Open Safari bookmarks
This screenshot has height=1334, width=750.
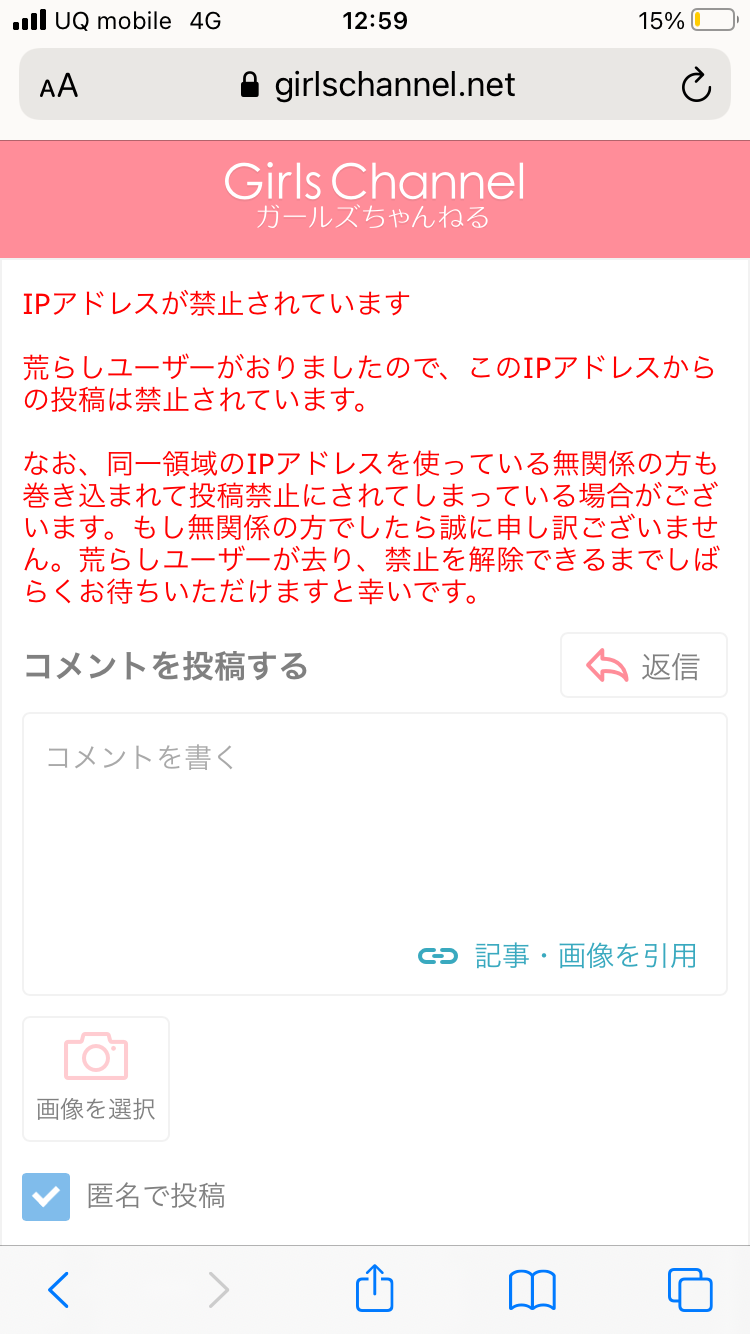coord(532,1290)
